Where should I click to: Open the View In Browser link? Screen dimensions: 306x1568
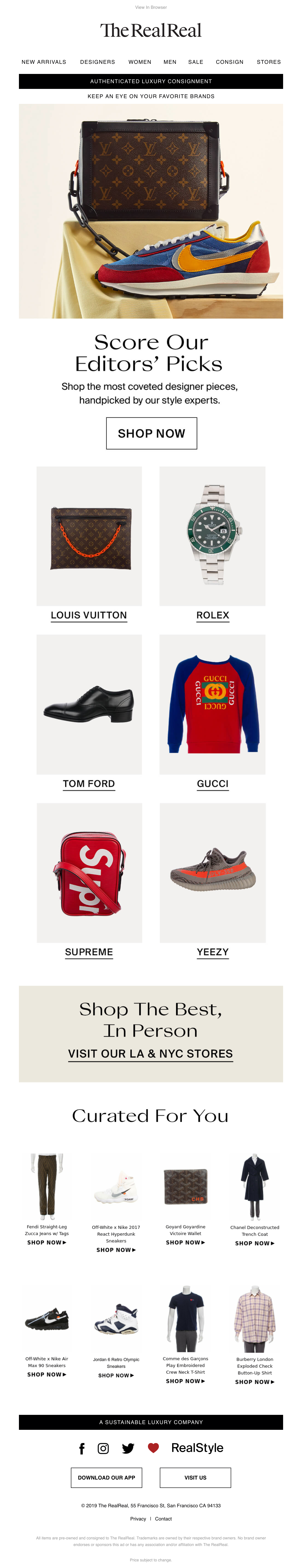pos(151,7)
